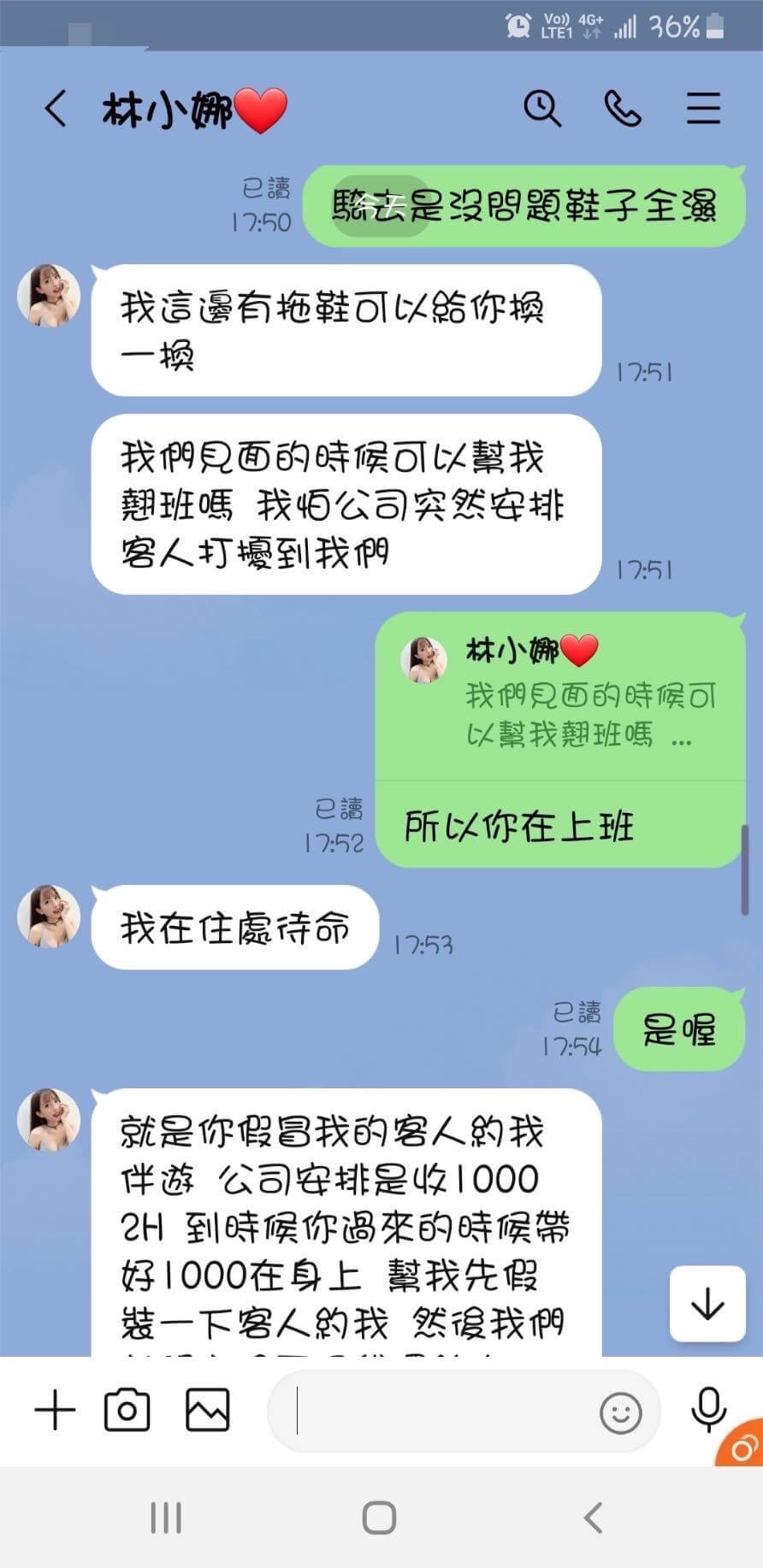Go back from the 林小娜 chat
Screen dimensions: 763x1568
point(56,109)
